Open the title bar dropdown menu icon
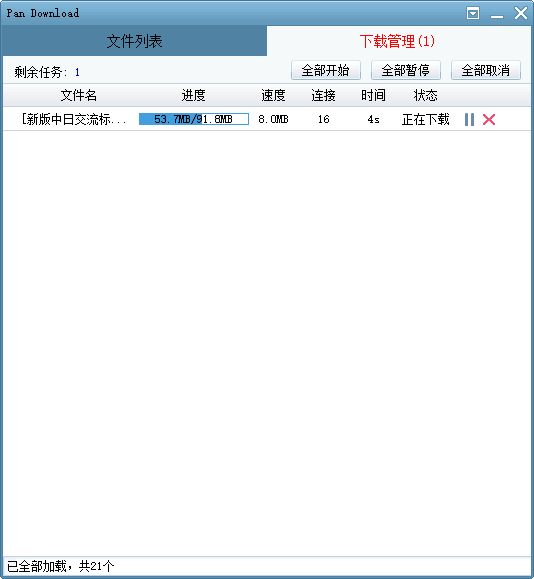Viewport: 534px width, 579px height. tap(473, 14)
